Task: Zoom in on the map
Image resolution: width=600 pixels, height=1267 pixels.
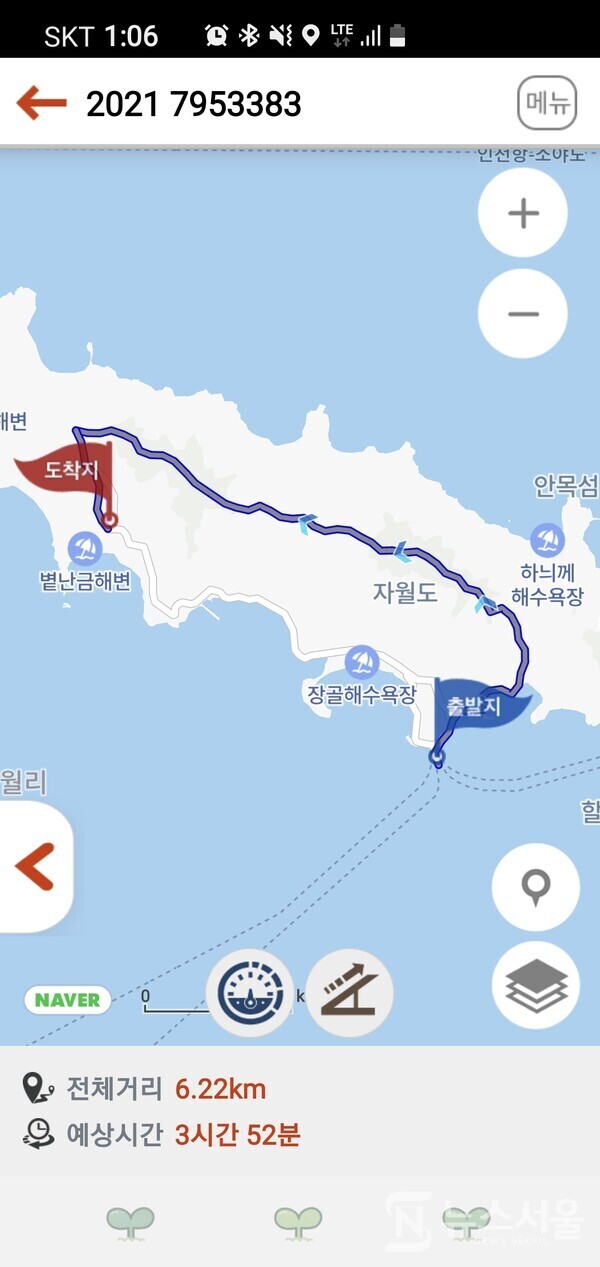Action: pyautogui.click(x=523, y=213)
